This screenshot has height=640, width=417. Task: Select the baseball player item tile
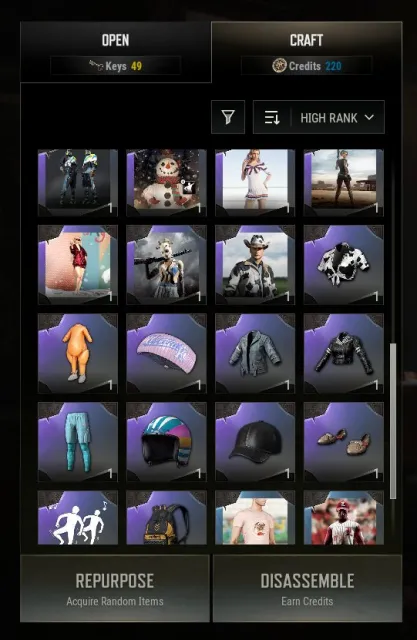344,518
